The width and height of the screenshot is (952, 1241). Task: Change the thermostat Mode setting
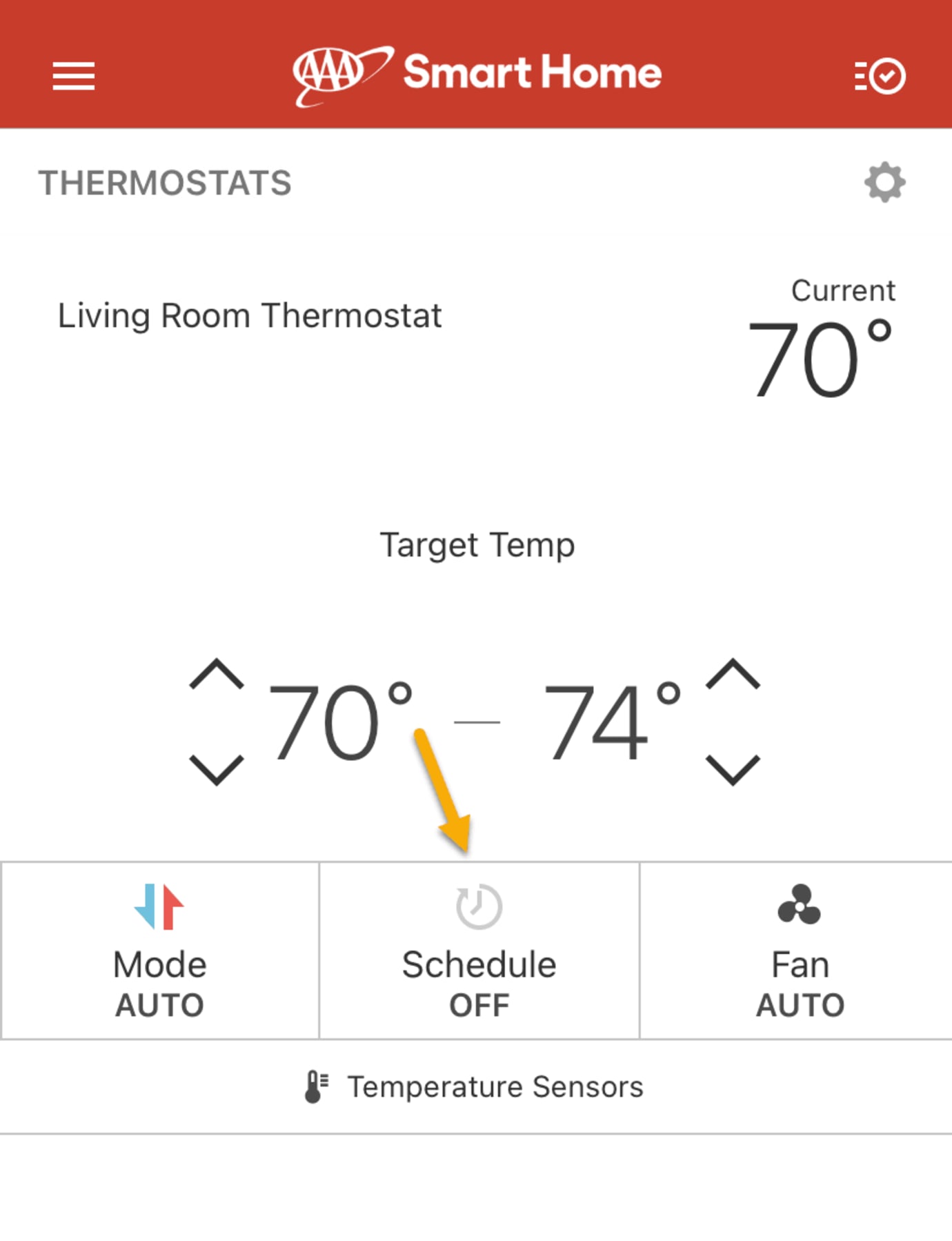[x=160, y=951]
